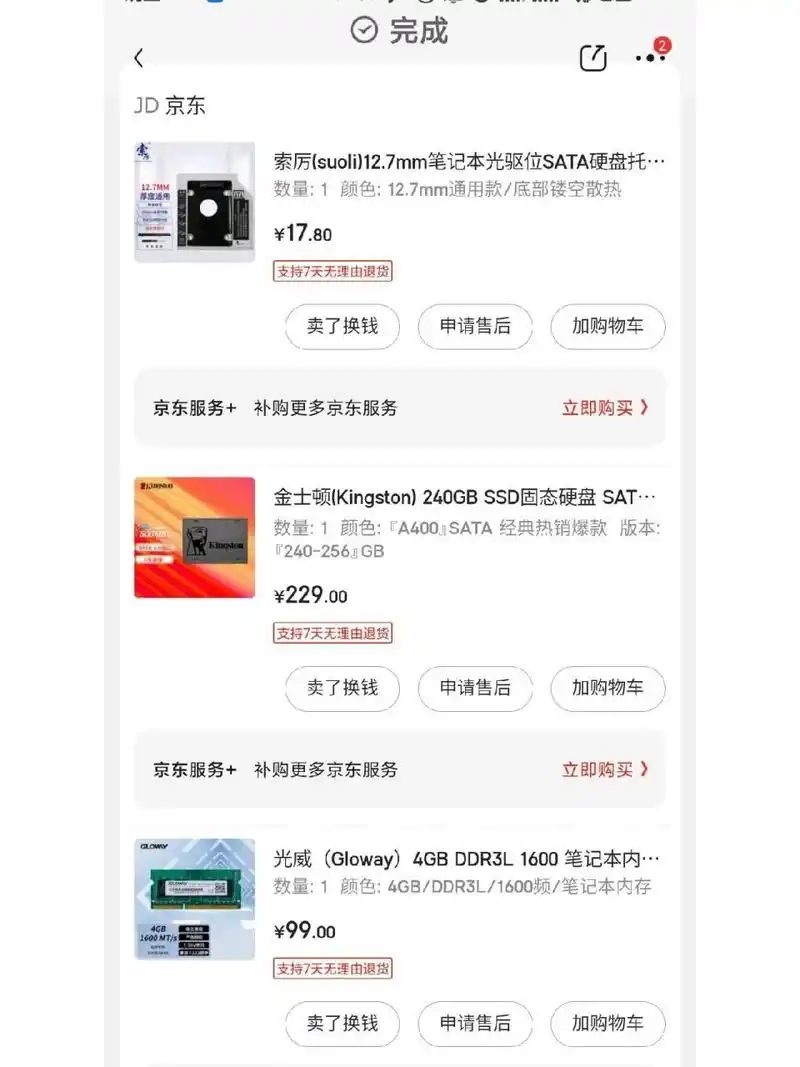Tap 申请售后 for the Gloway memory

point(475,1024)
